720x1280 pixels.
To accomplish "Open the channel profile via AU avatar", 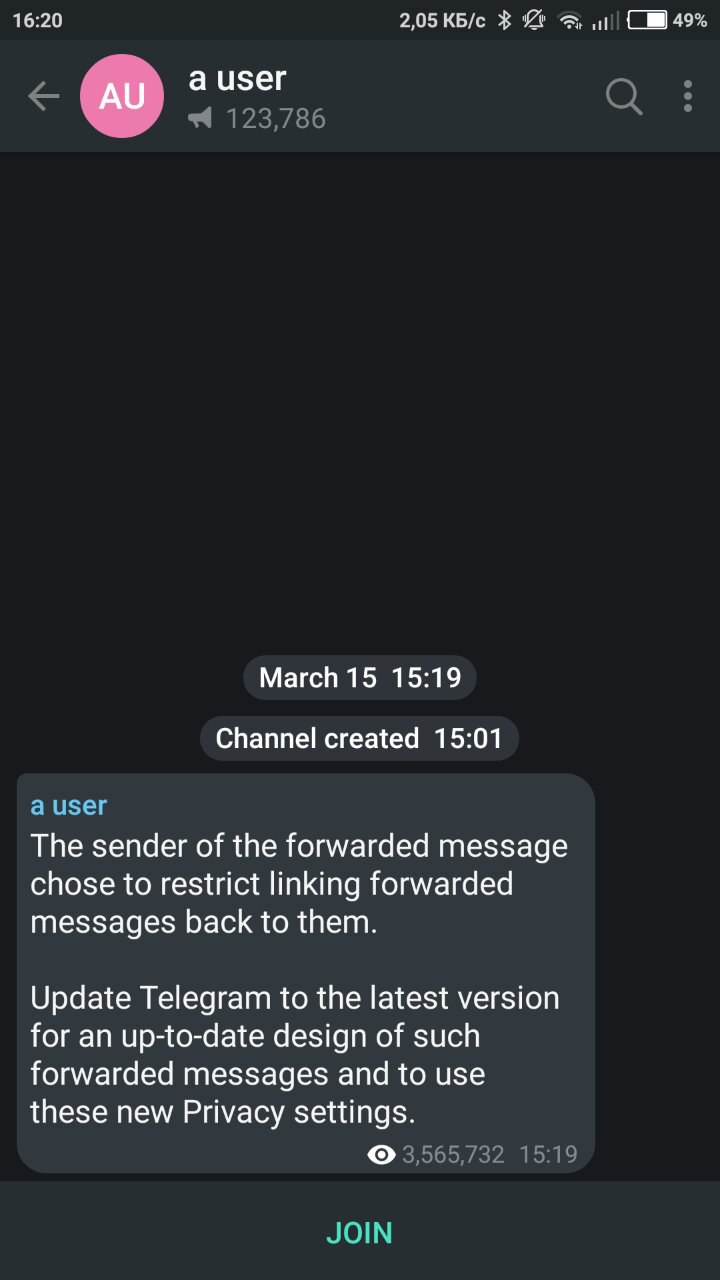I will click(122, 96).
